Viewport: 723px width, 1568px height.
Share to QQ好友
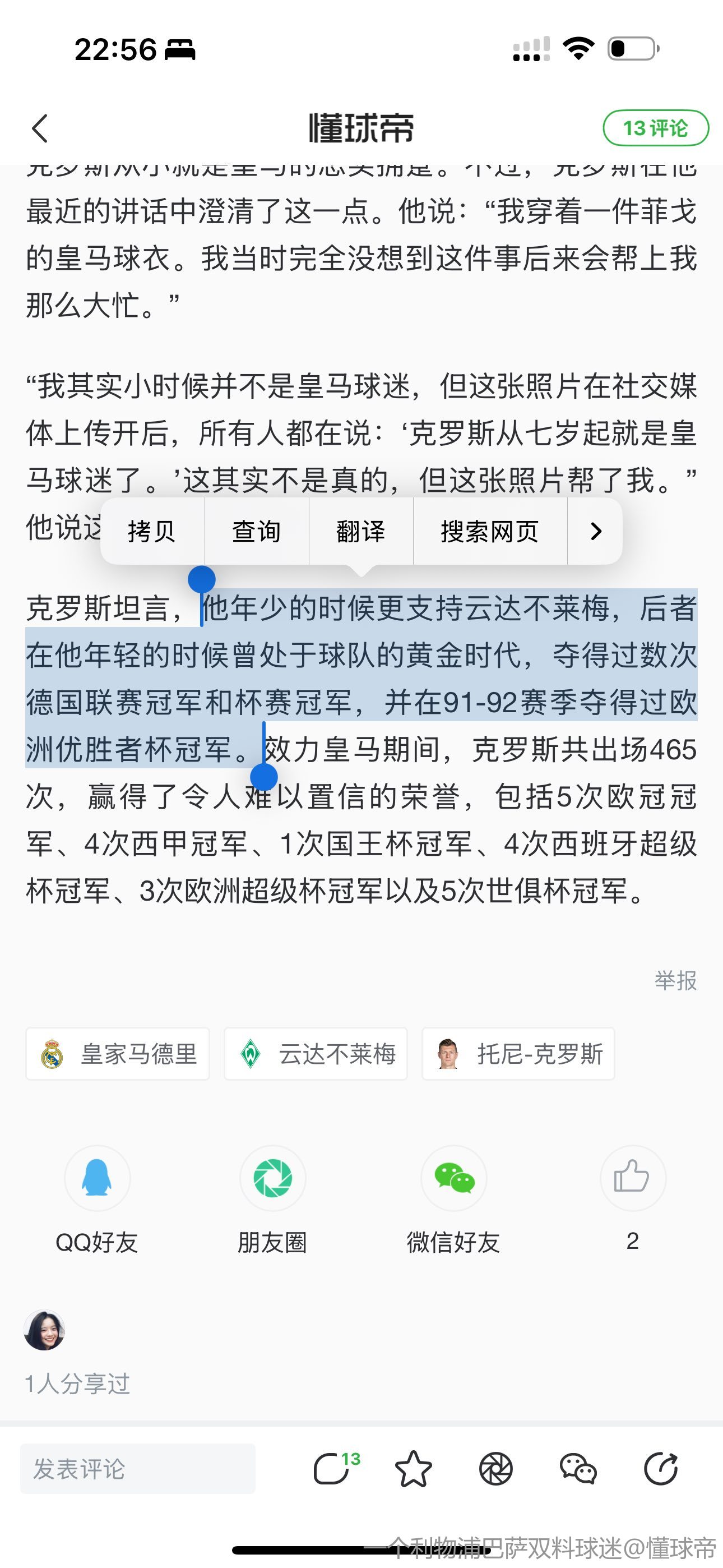97,1178
